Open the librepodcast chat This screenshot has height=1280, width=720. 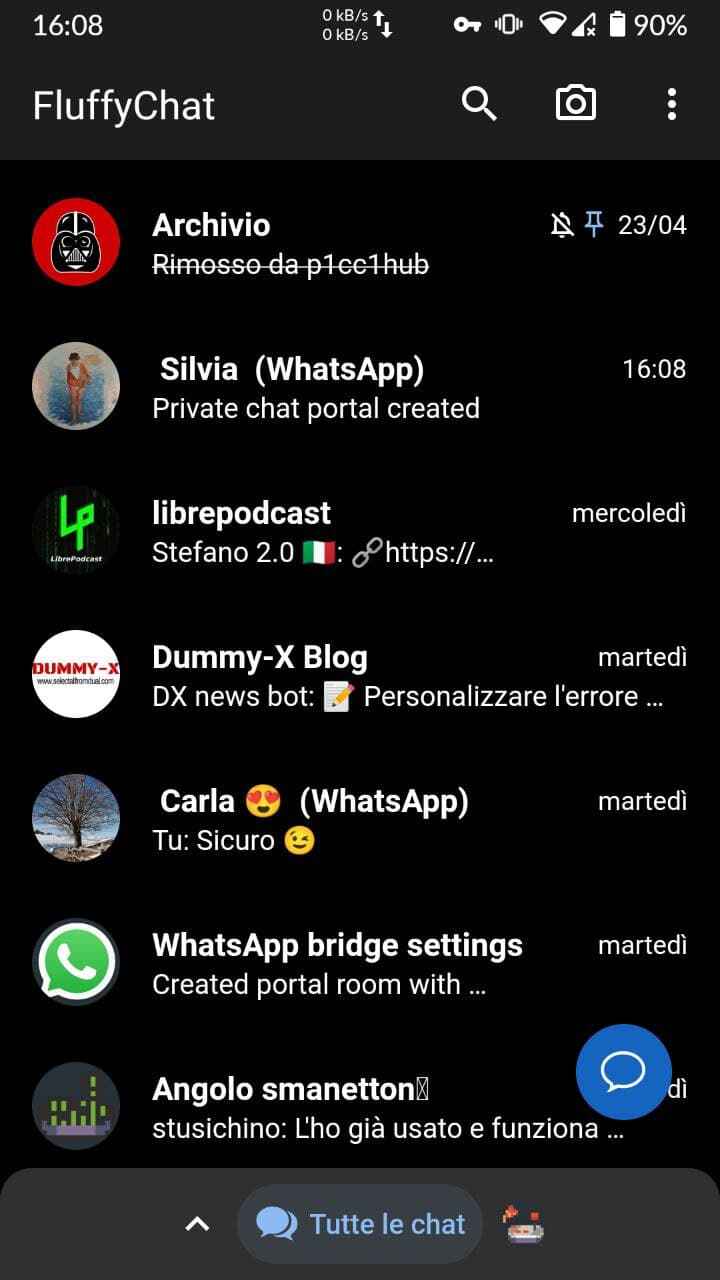coord(360,531)
